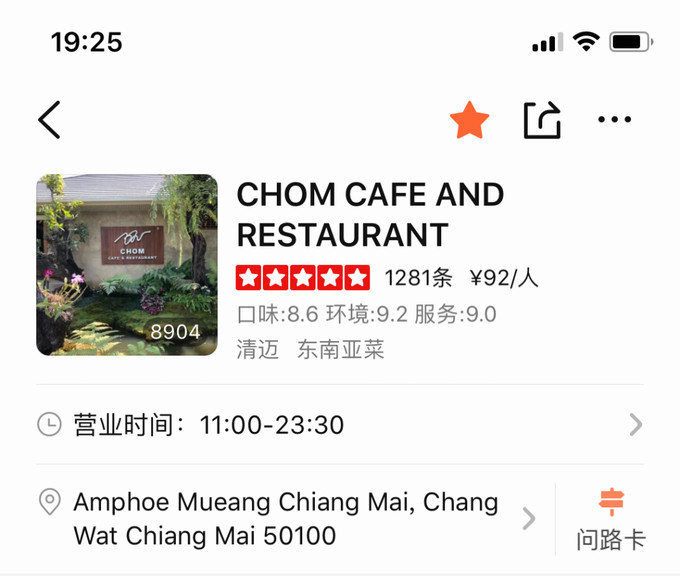Image resolution: width=680 pixels, height=576 pixels.
Task: Open the restaurant photo gallery thumbnail
Action: click(127, 265)
